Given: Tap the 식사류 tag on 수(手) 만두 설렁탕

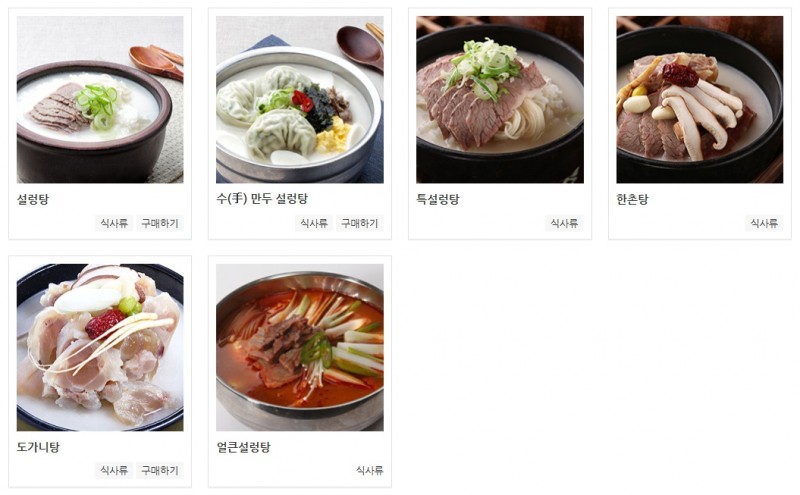Looking at the screenshot, I should [x=314, y=223].
